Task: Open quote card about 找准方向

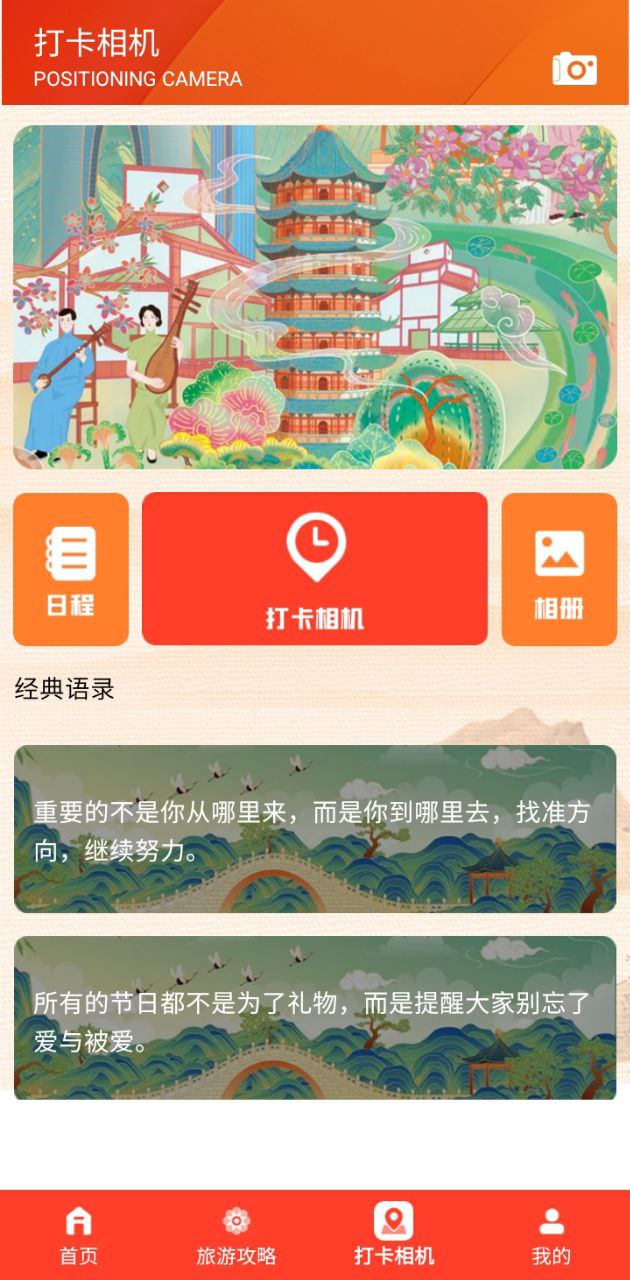Action: tap(315, 829)
